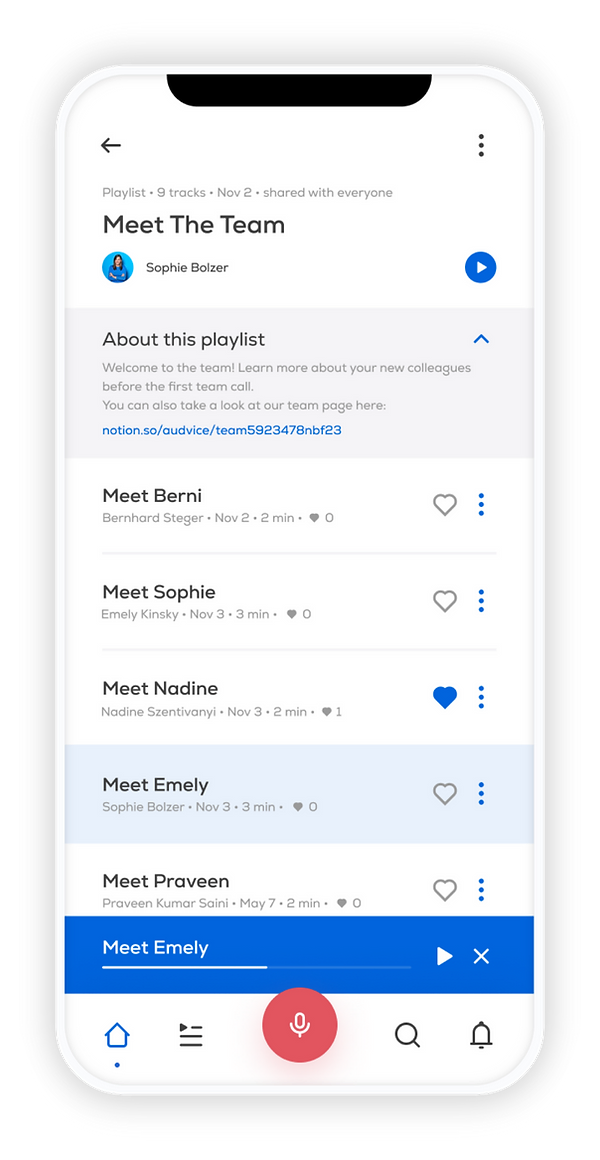Like the Meet Berni track
600x1160 pixels.
445,505
